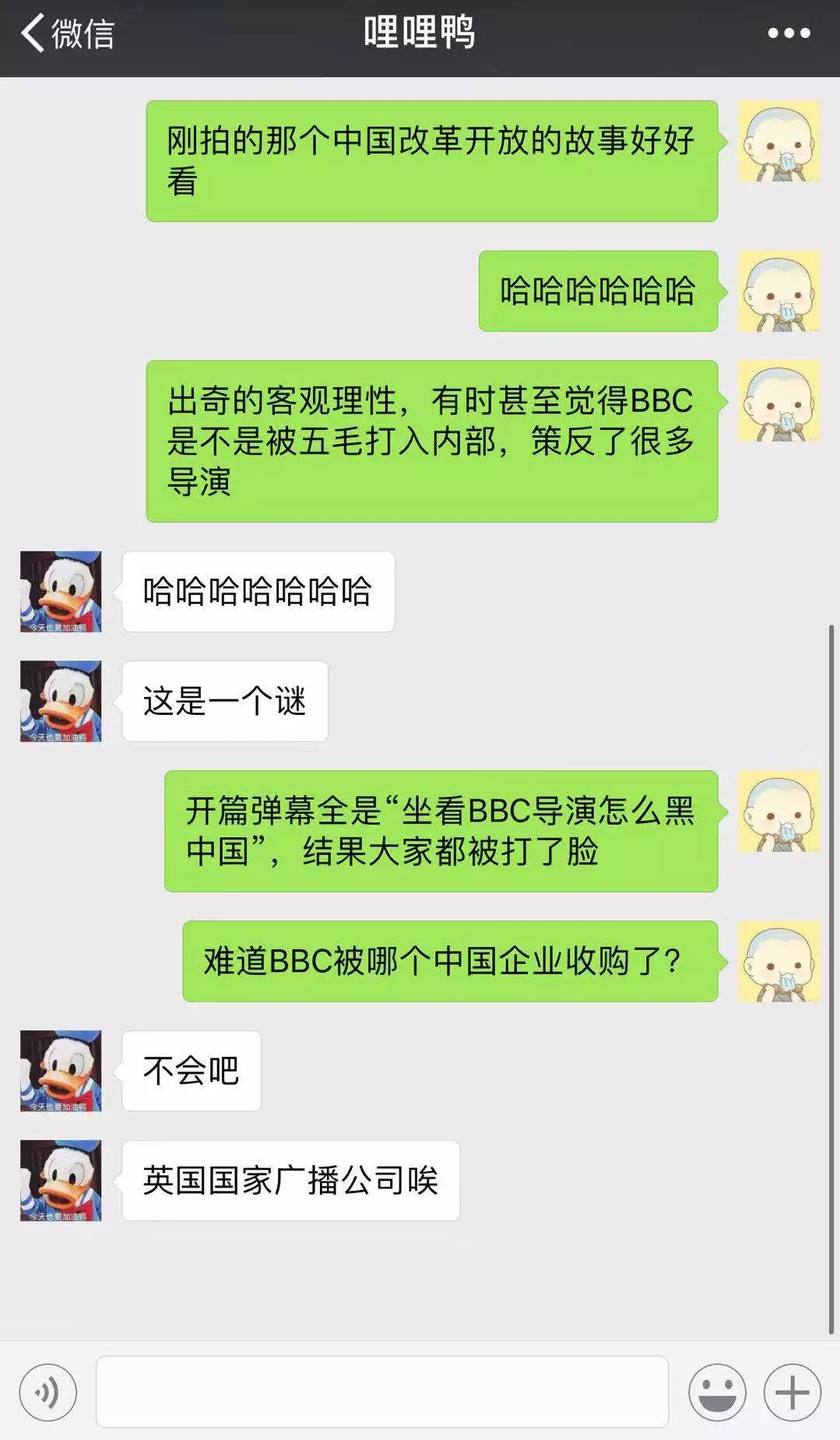Open the duck avatar beside 这是一个谜
840x1440 pixels.
[61, 701]
